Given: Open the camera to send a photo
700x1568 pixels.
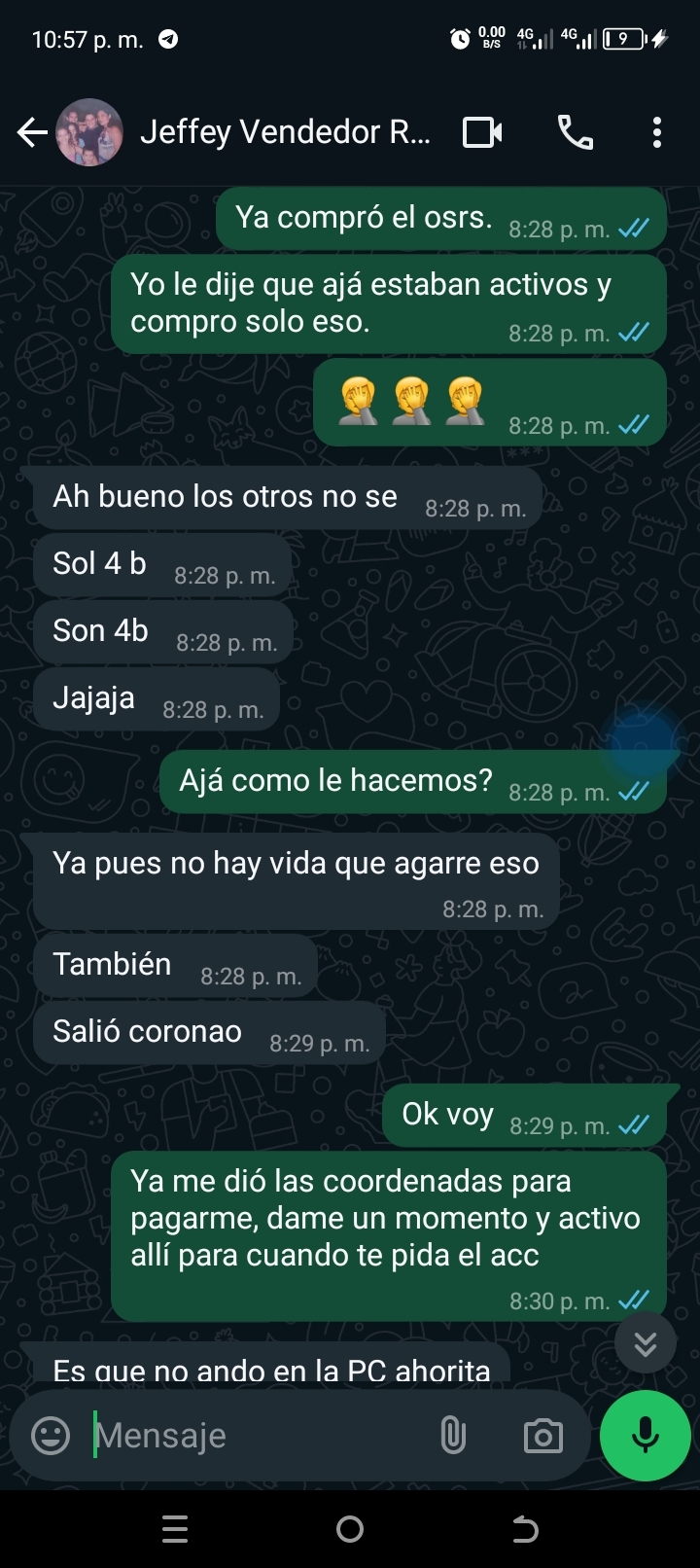Looking at the screenshot, I should (542, 1436).
